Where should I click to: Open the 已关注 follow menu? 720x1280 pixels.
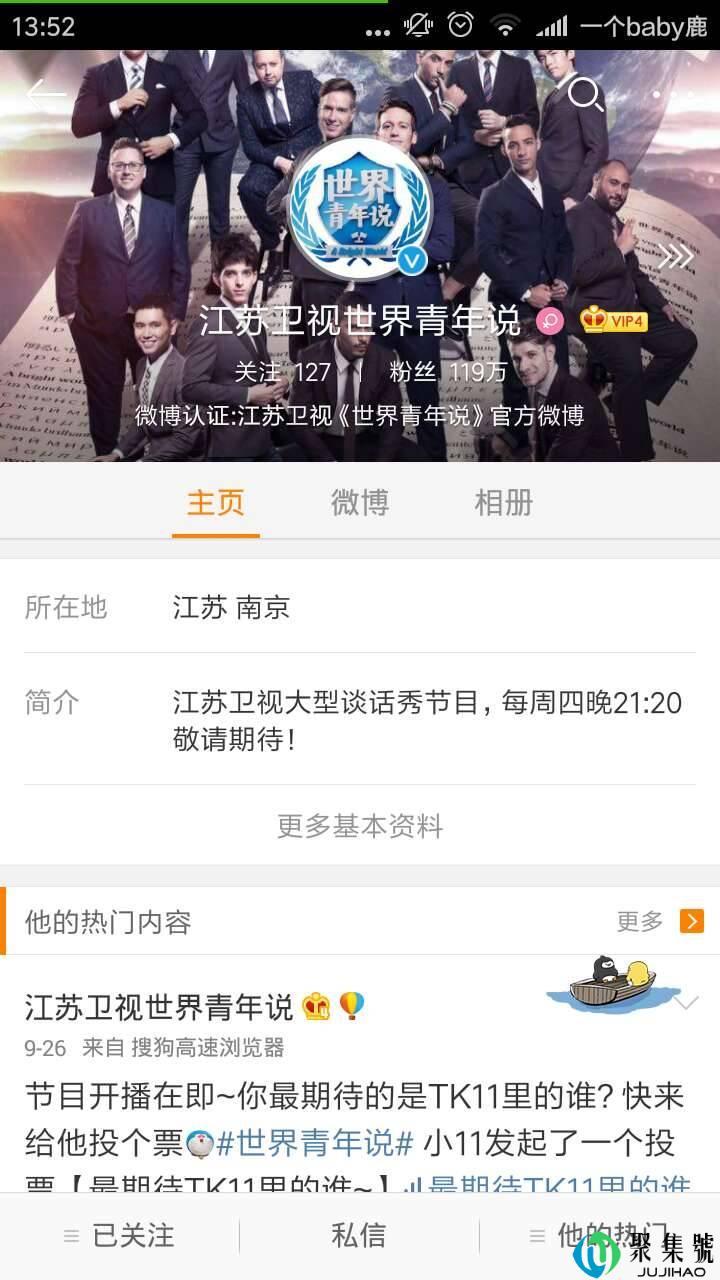(120, 1236)
